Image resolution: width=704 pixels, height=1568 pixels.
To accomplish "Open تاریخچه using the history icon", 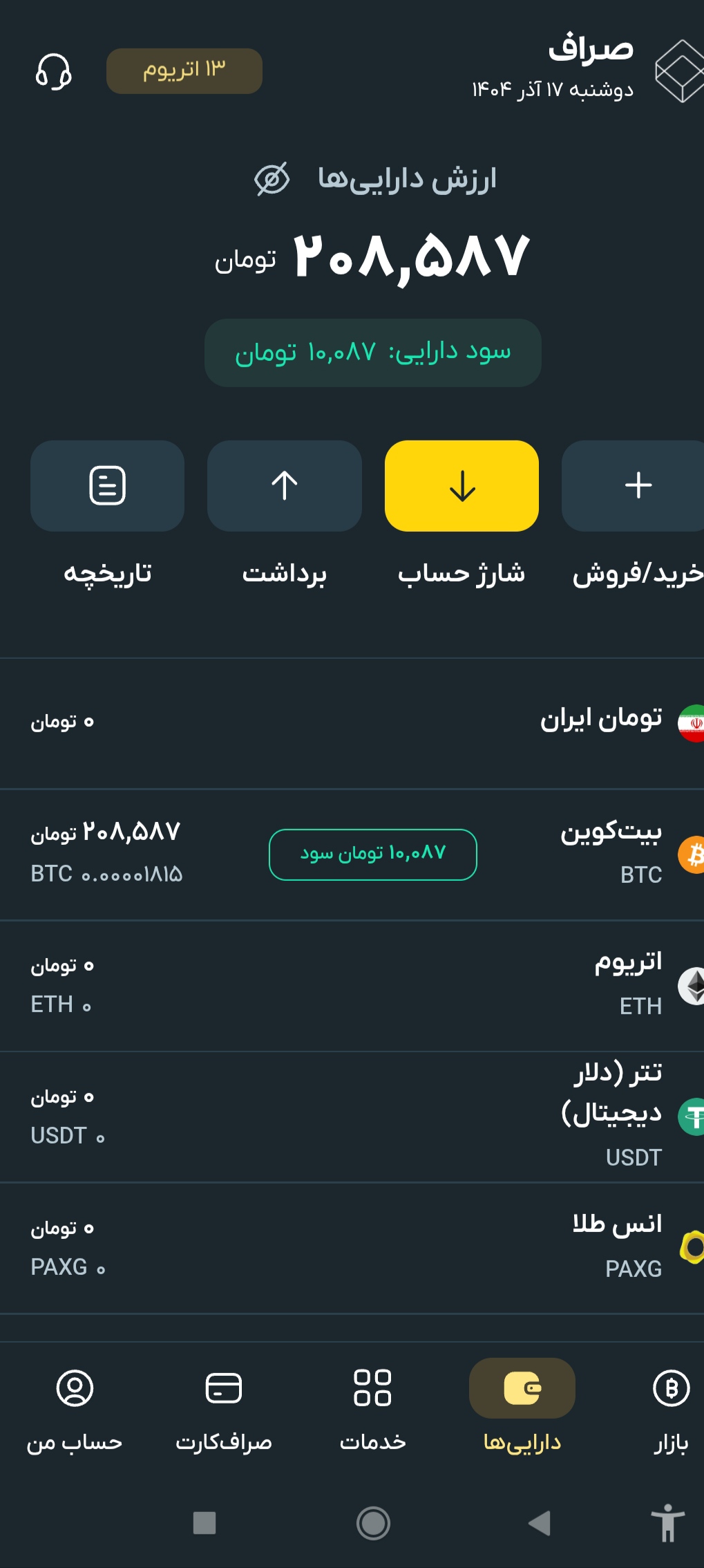I will 107,486.
